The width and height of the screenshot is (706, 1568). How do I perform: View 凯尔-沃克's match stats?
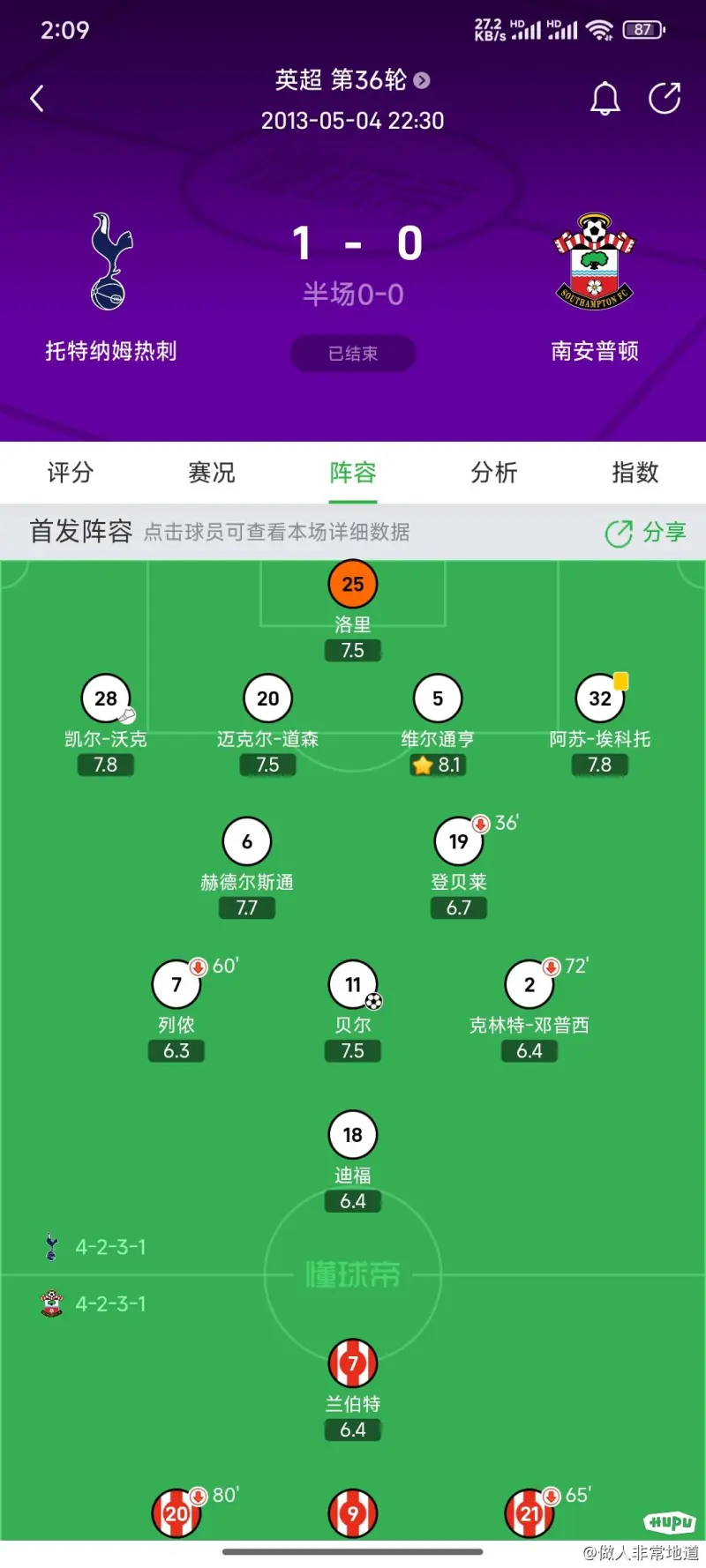(106, 725)
